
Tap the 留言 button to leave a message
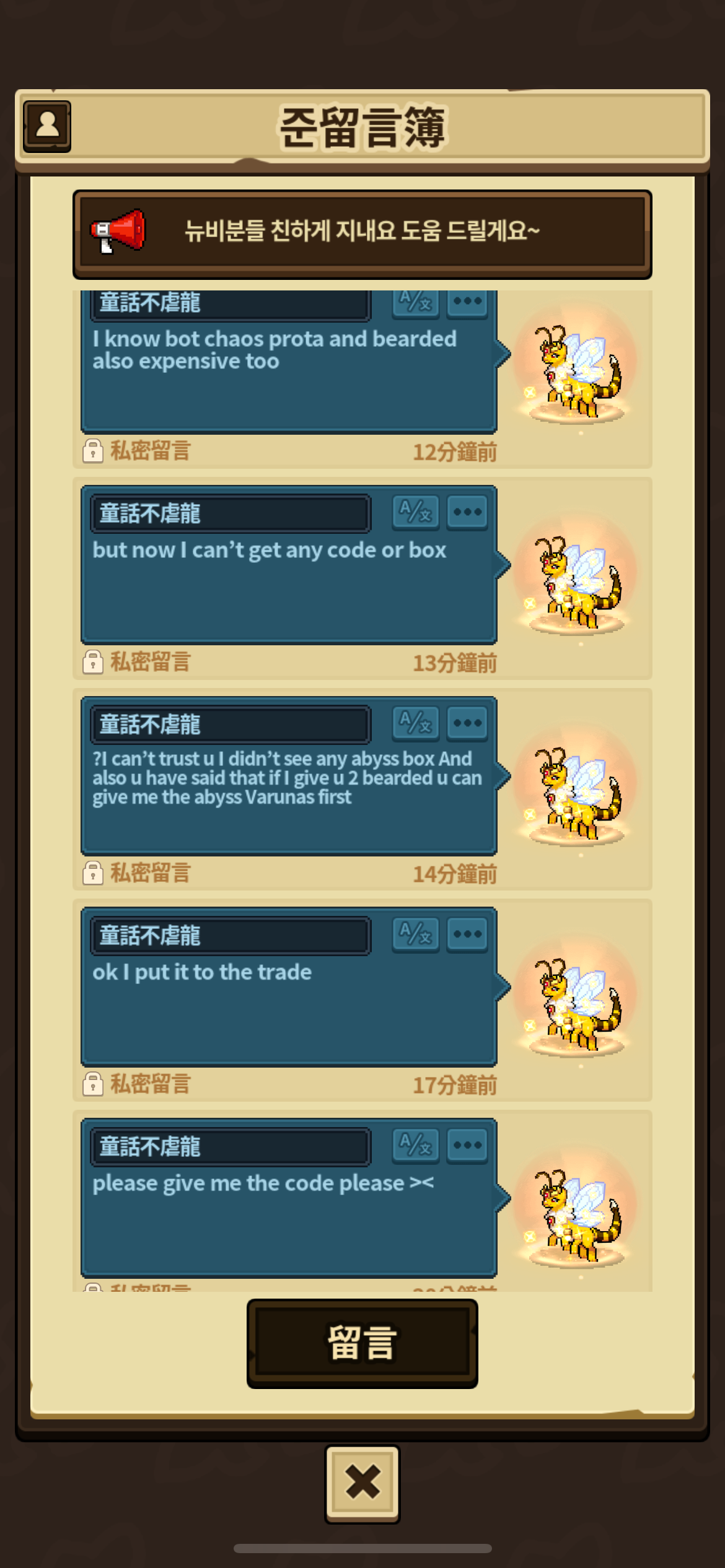tap(362, 1343)
